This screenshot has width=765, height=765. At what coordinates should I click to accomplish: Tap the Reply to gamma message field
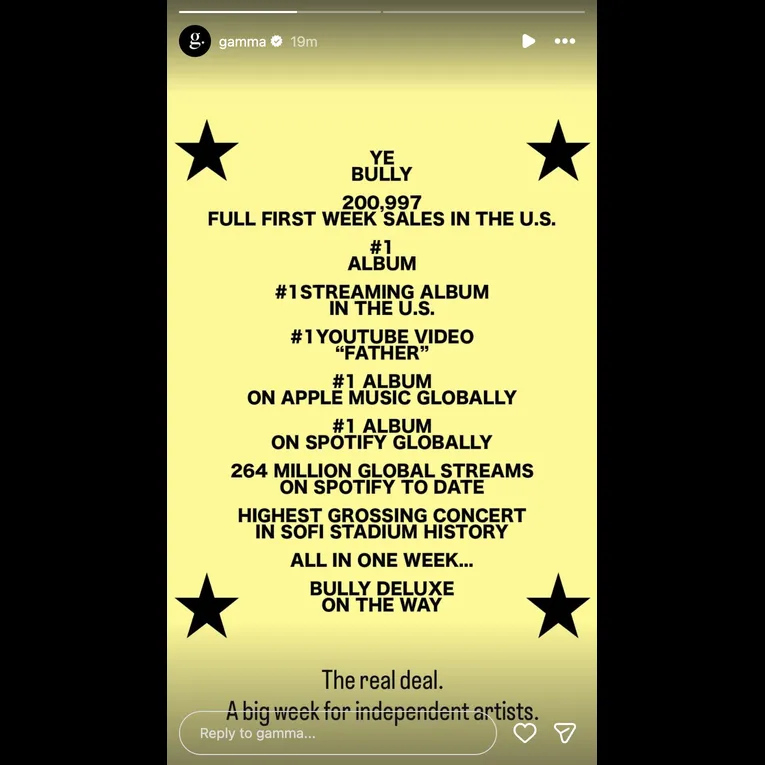[337, 733]
